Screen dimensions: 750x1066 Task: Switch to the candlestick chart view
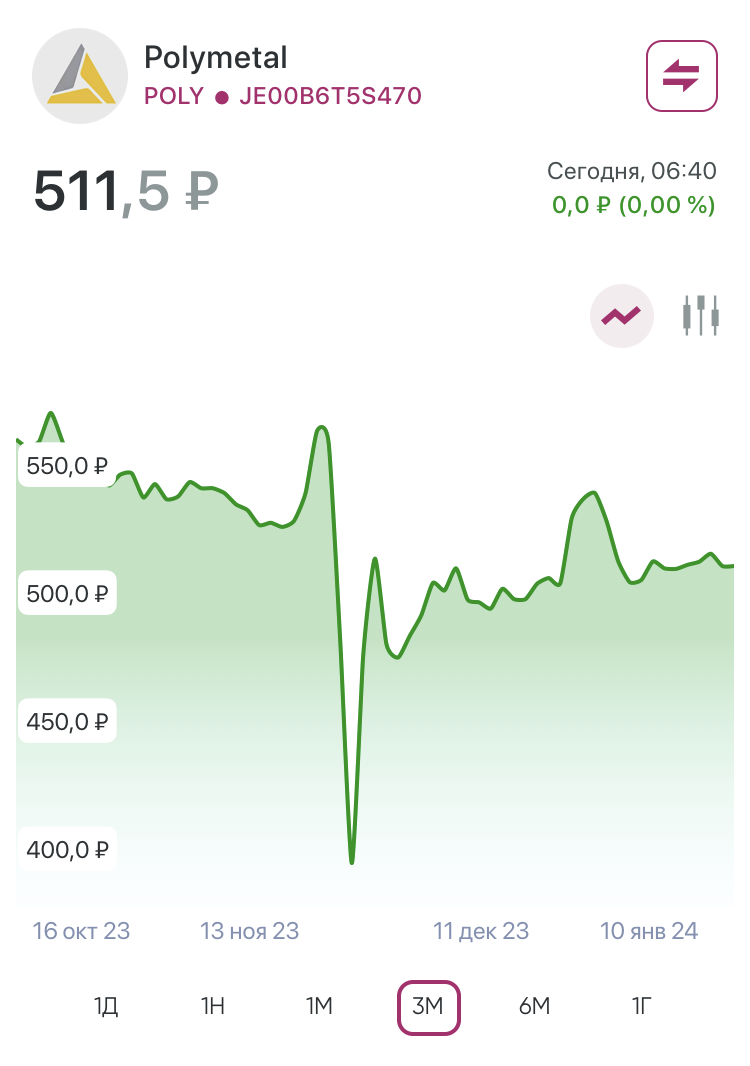(701, 316)
